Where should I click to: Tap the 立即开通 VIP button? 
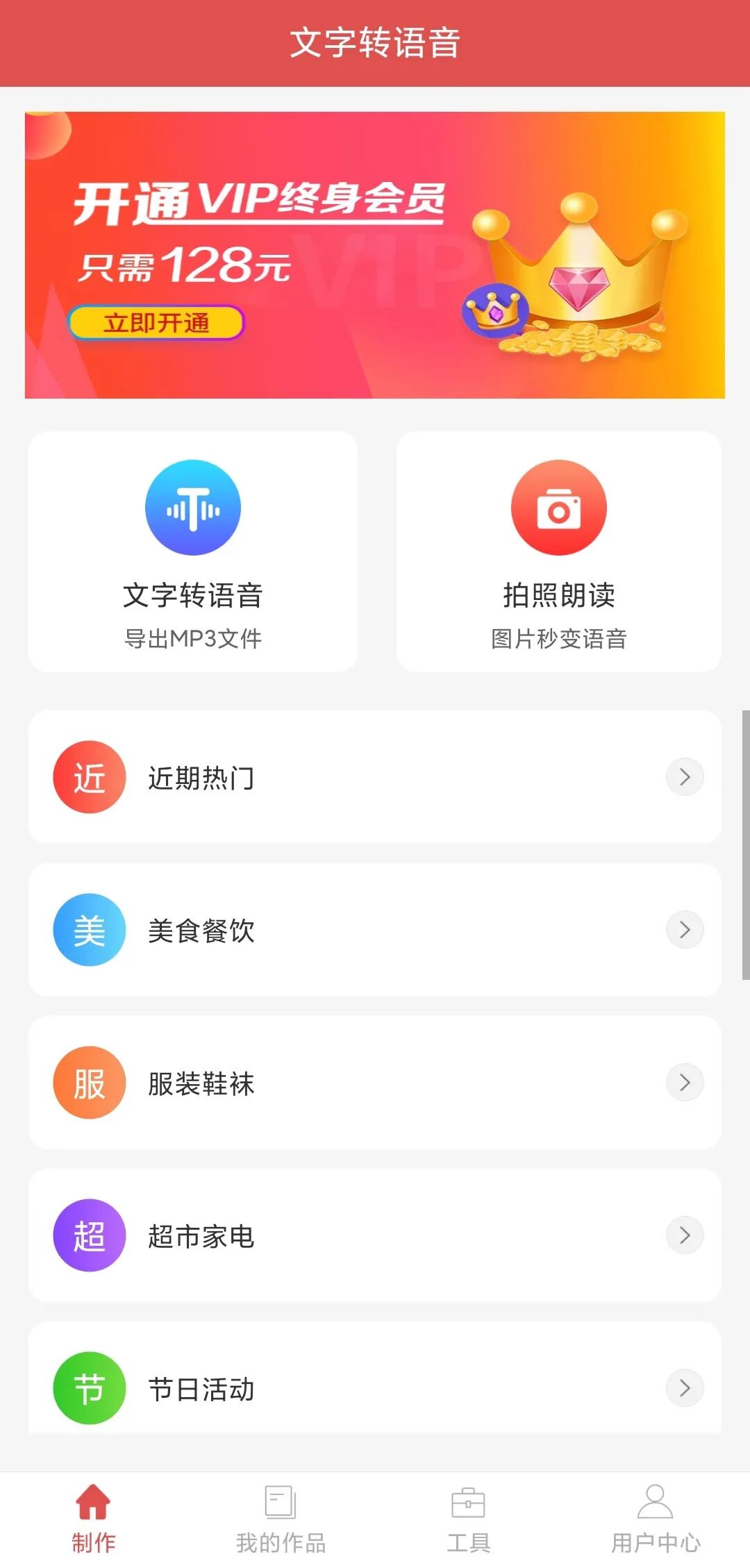point(156,323)
